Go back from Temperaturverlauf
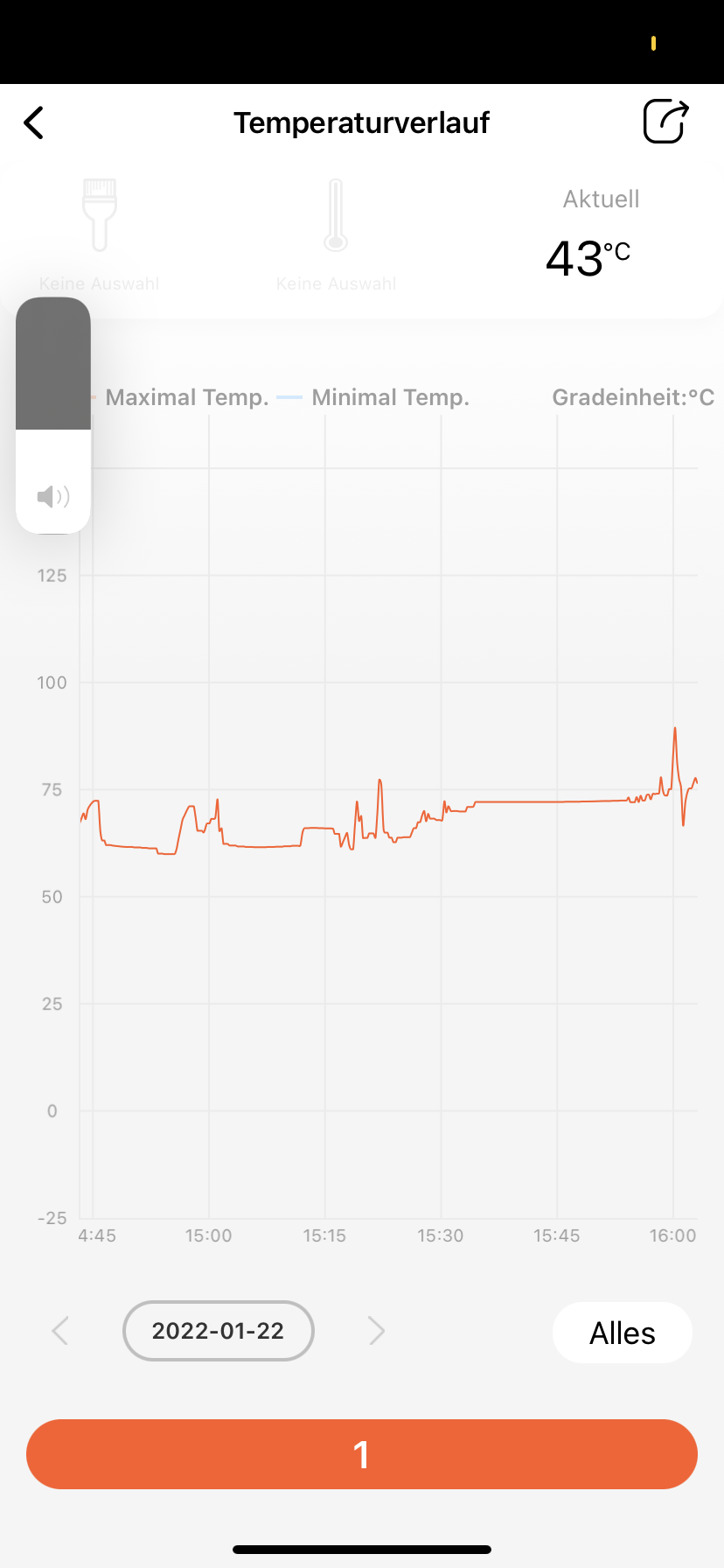The height and width of the screenshot is (1568, 724). (x=34, y=122)
